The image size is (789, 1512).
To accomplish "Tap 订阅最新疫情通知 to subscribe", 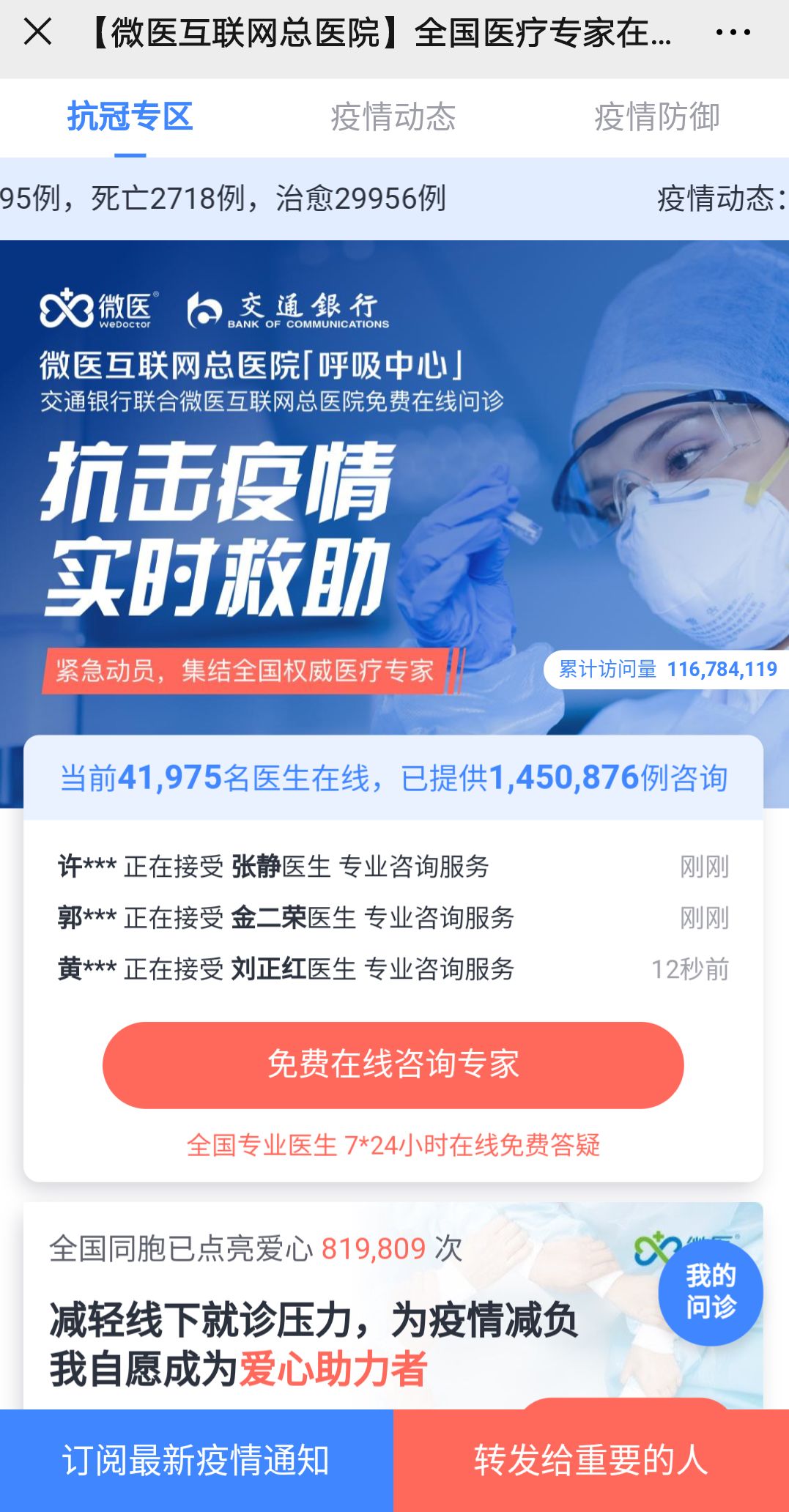I will point(196,1461).
